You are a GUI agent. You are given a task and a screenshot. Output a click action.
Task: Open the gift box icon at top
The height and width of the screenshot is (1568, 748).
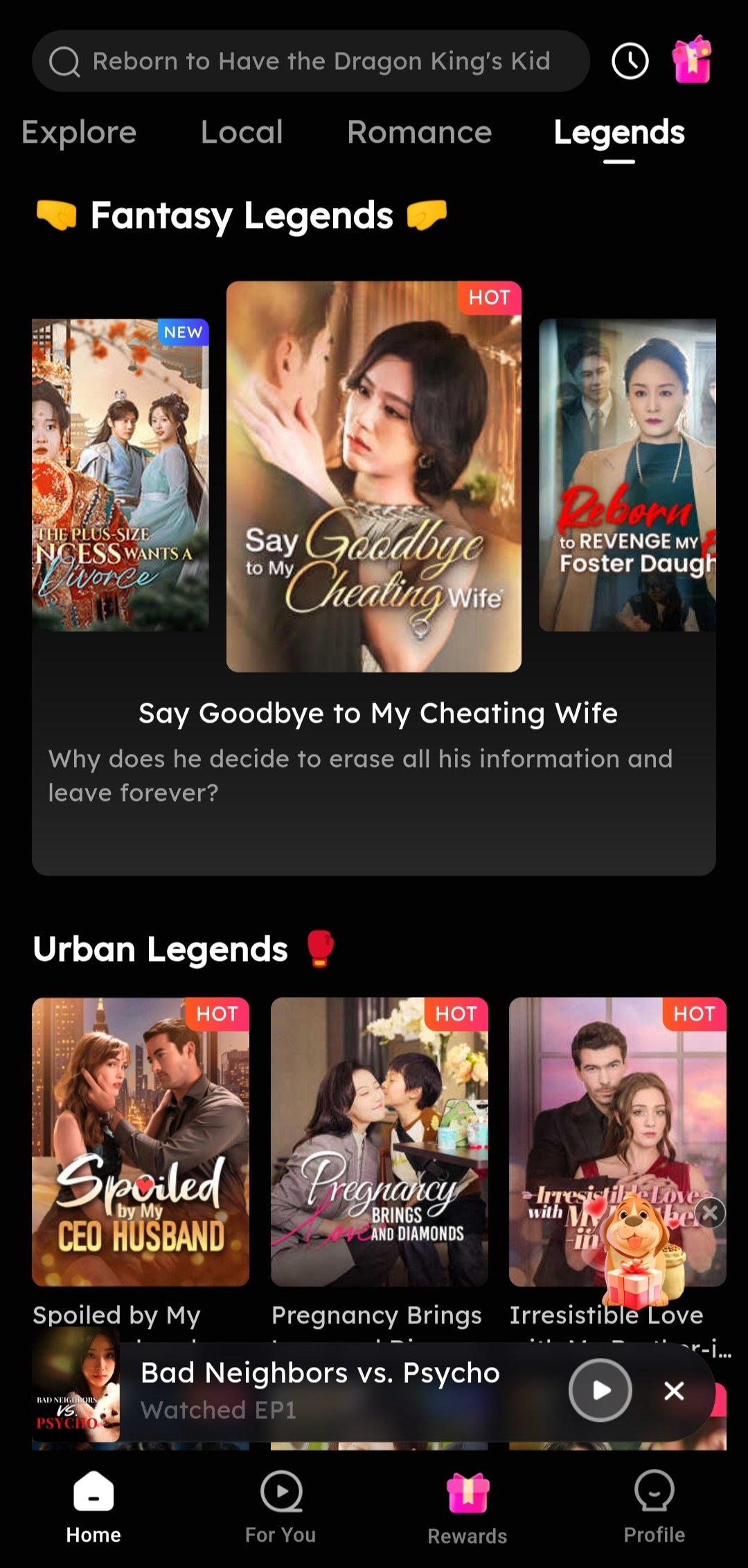692,60
